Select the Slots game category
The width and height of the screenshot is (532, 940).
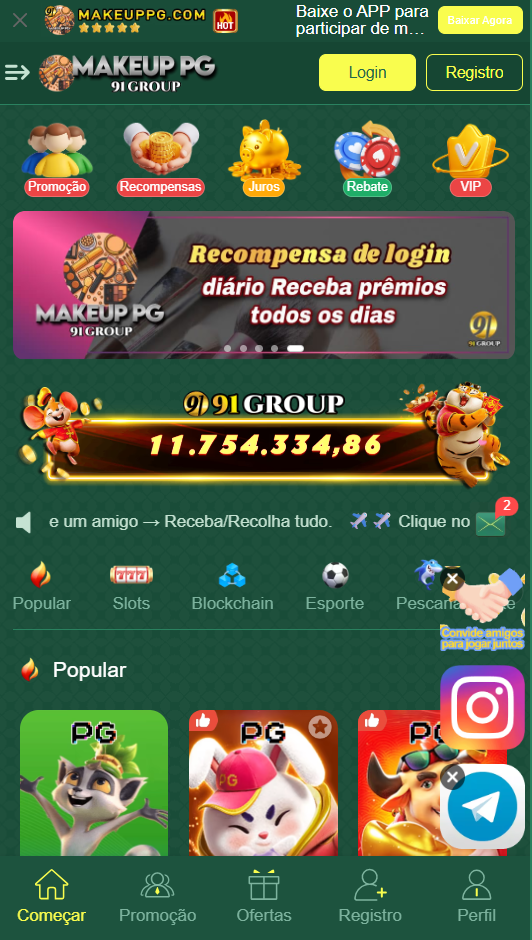[x=131, y=588]
